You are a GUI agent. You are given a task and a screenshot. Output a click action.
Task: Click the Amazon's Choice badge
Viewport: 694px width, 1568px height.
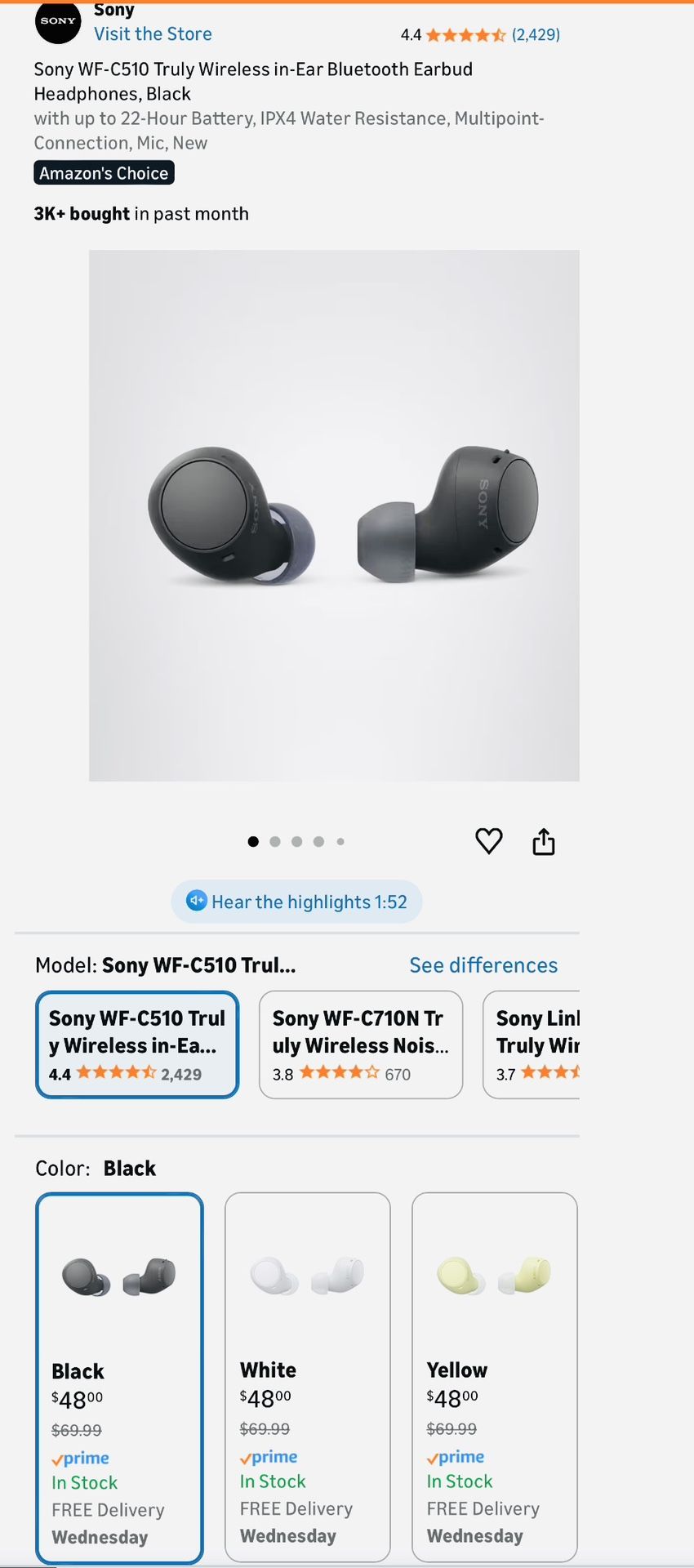pyautogui.click(x=103, y=172)
